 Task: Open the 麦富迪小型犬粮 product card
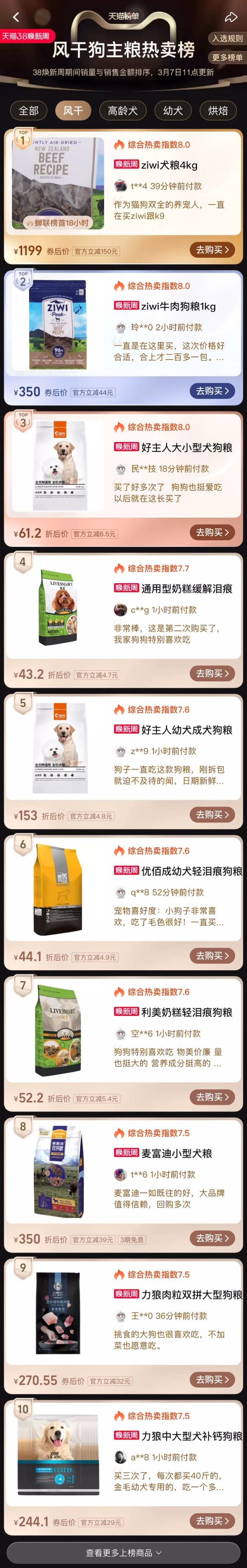coord(177,1153)
